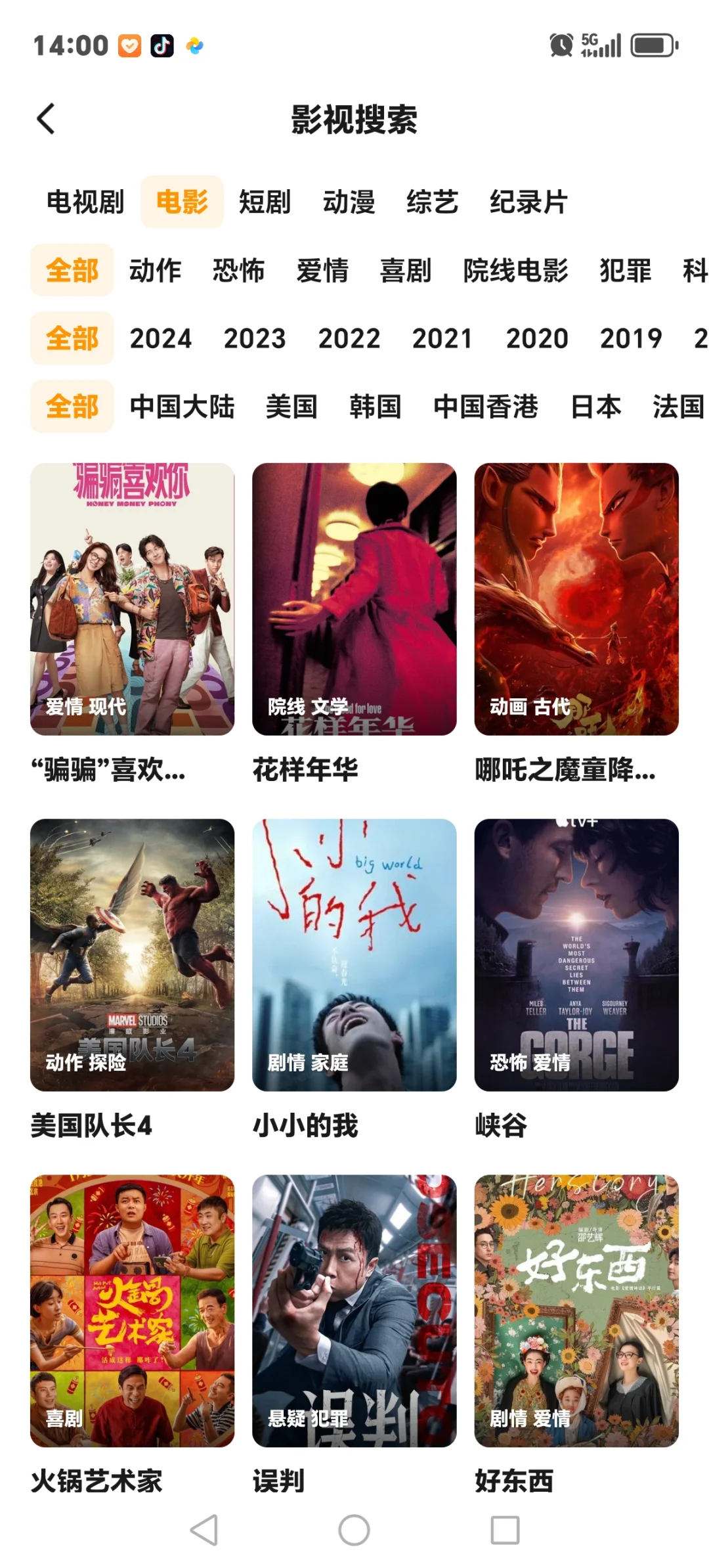
Task: Switch to the 短剧 tab
Action: click(265, 202)
